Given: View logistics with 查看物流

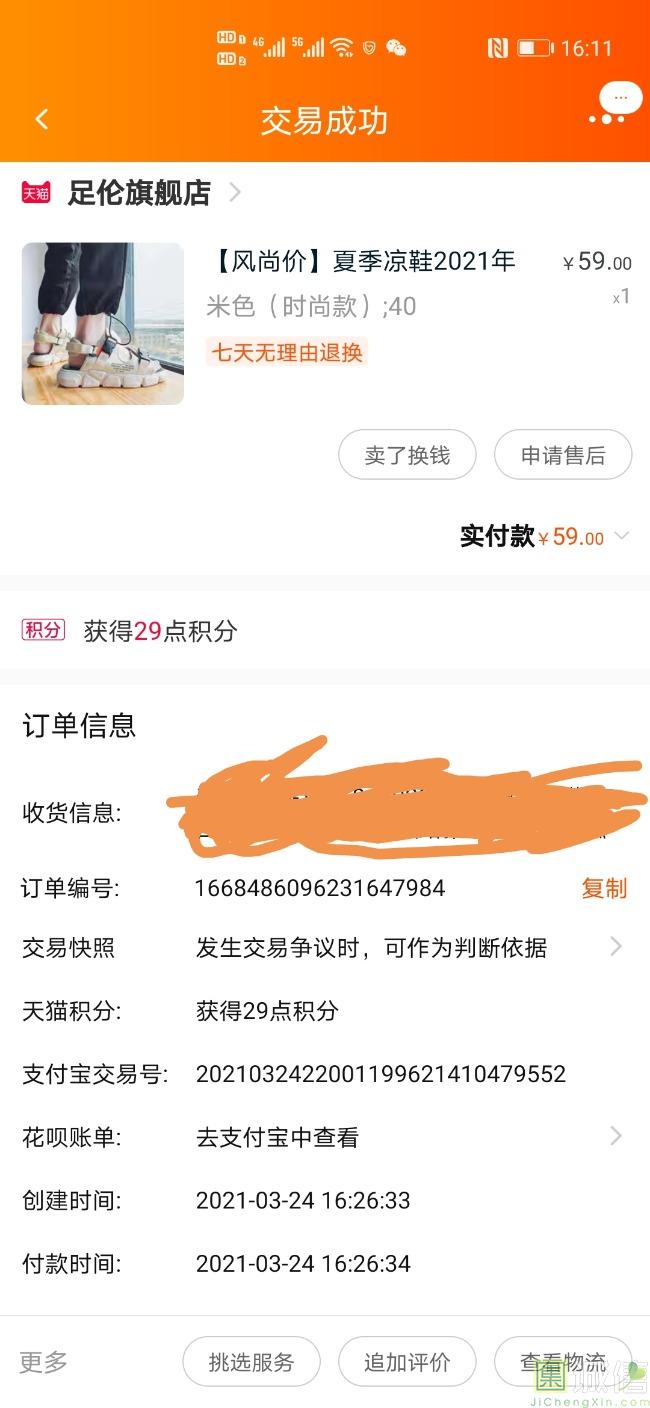Looking at the screenshot, I should click(x=563, y=1362).
